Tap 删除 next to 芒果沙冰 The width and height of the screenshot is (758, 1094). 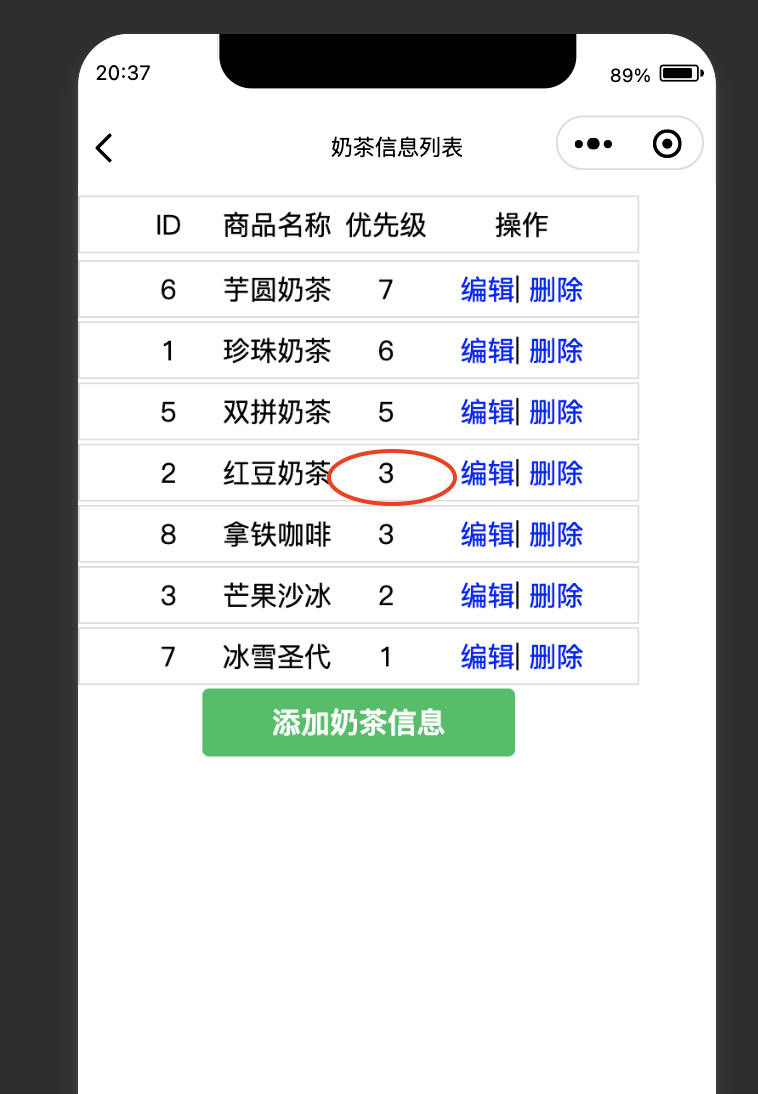point(556,596)
